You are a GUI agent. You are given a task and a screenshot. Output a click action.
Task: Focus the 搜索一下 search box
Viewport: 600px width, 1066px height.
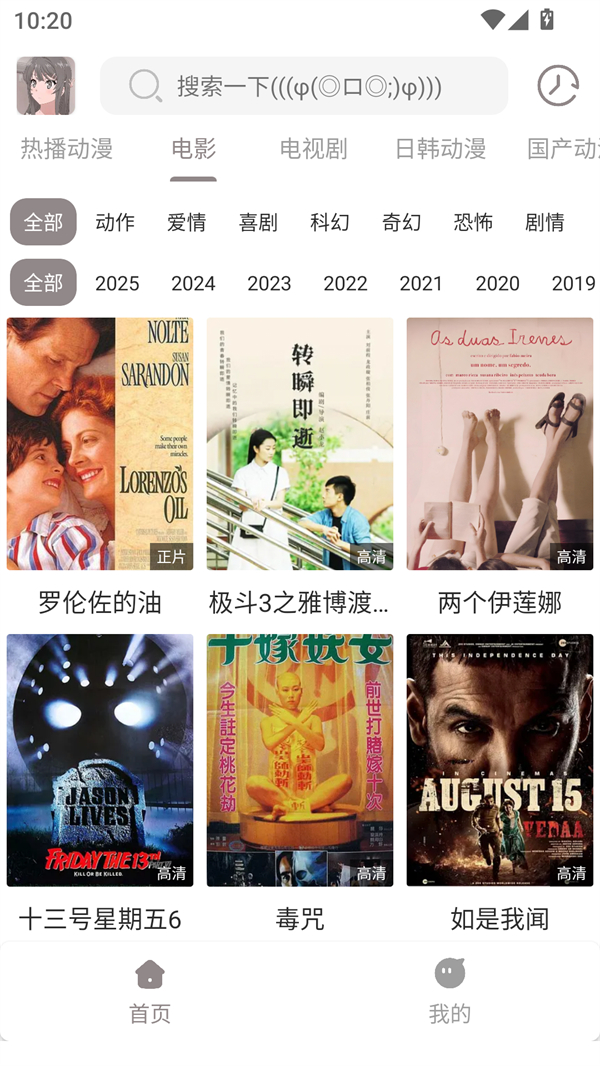pos(304,86)
